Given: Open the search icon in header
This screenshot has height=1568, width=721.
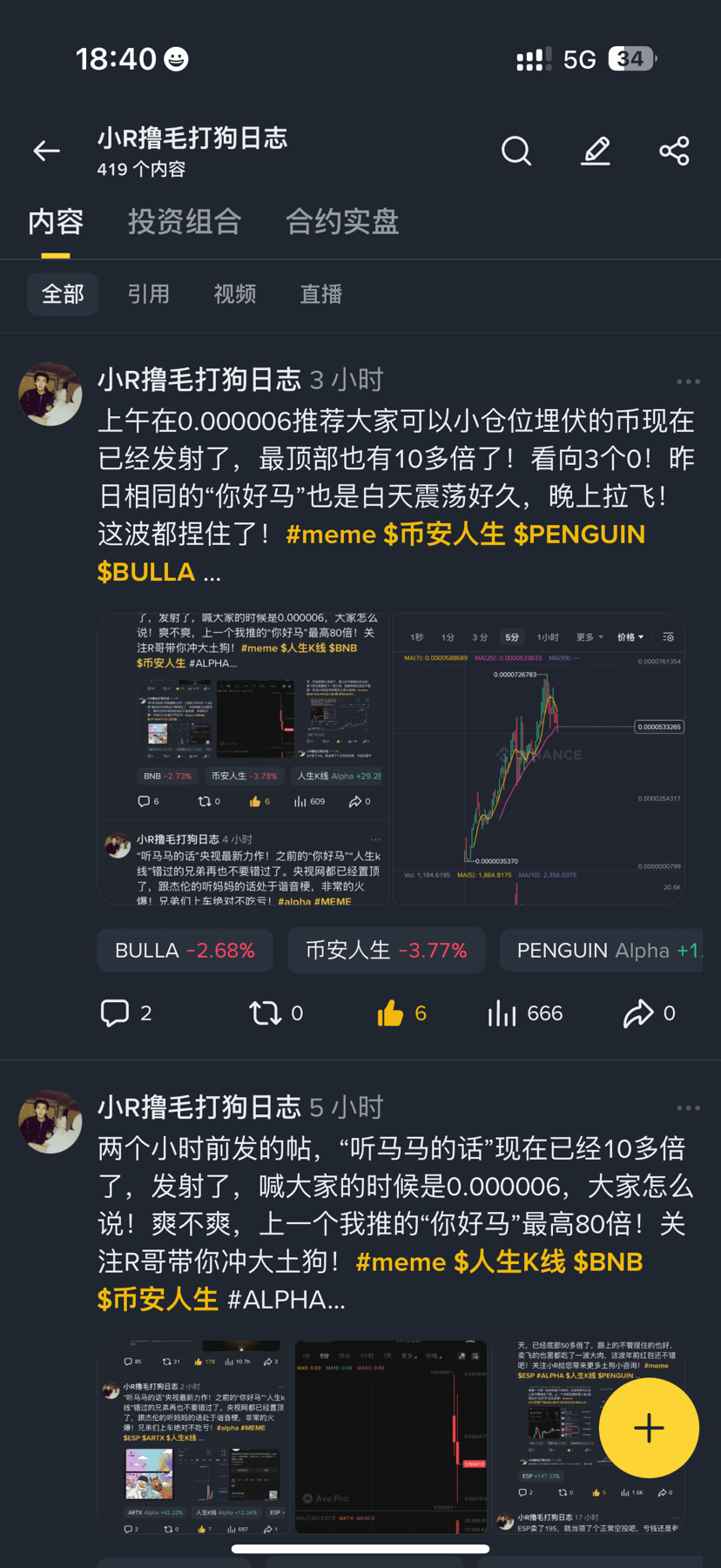Looking at the screenshot, I should click(516, 151).
